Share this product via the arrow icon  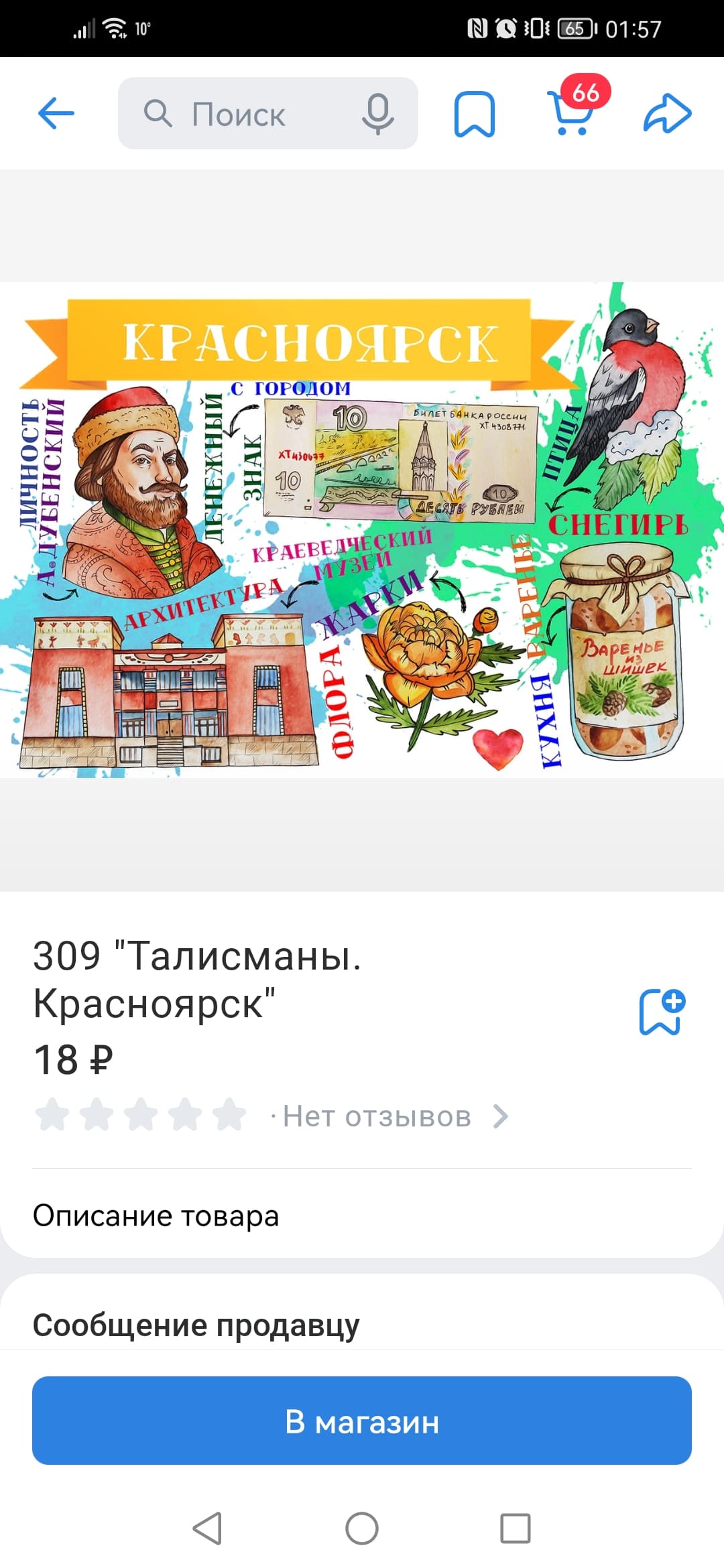click(x=667, y=113)
